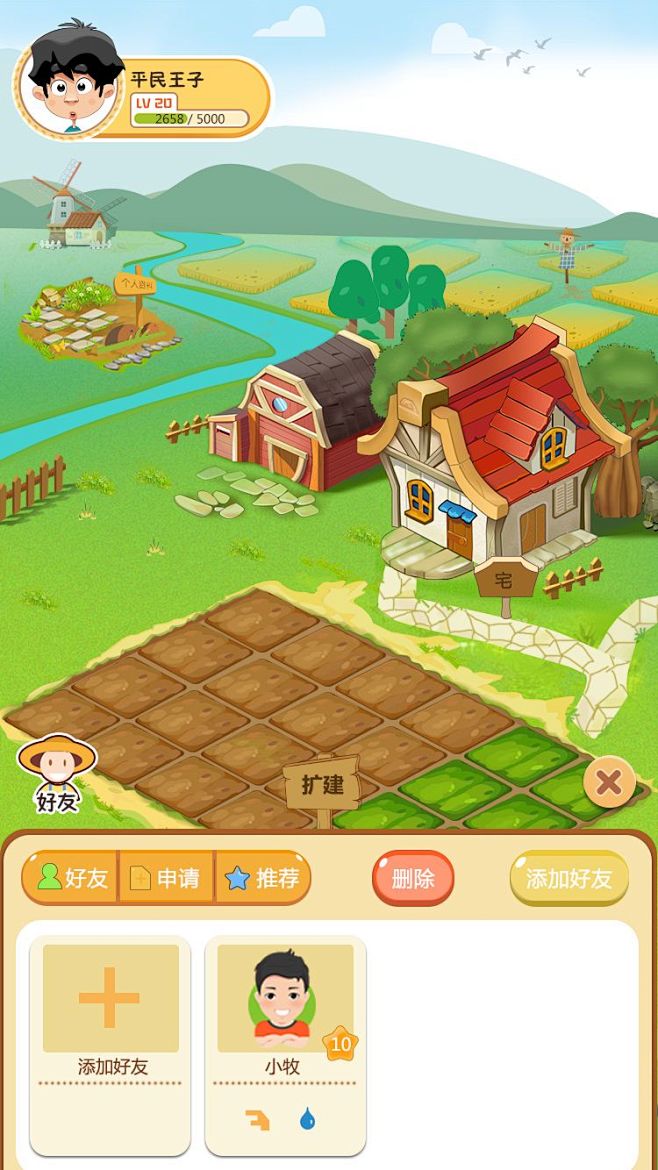Image resolution: width=658 pixels, height=1170 pixels.
Task: Tap the water drop icon for 小牧
Action: tap(307, 1119)
